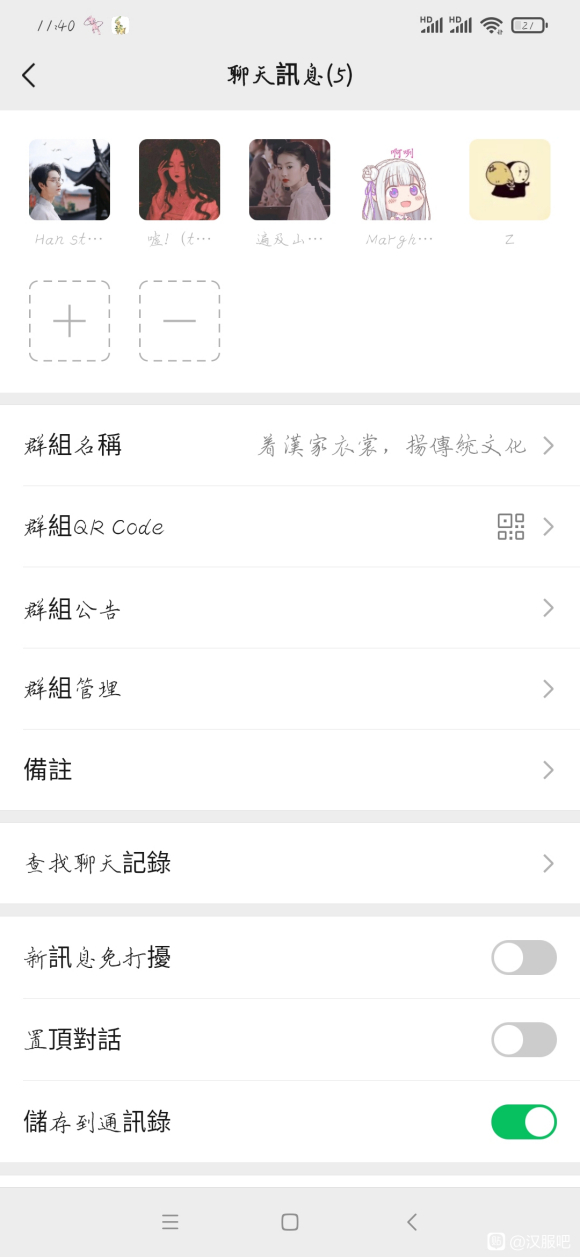580x1257 pixels.
Task: Open 群組管理 settings
Action: pos(290,689)
